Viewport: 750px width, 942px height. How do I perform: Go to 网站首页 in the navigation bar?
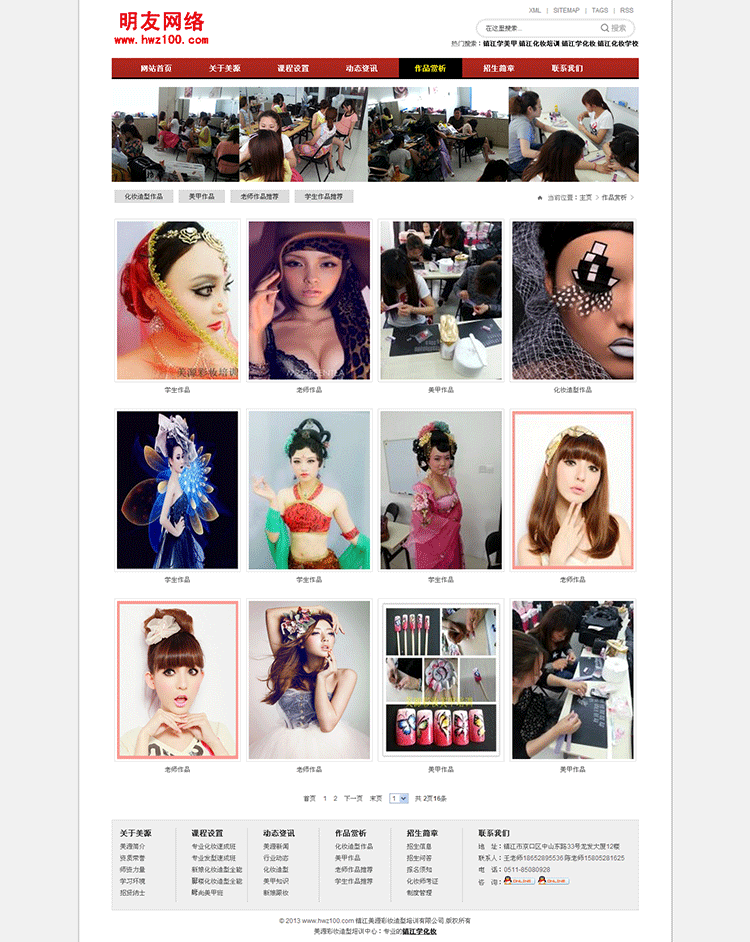click(156, 68)
